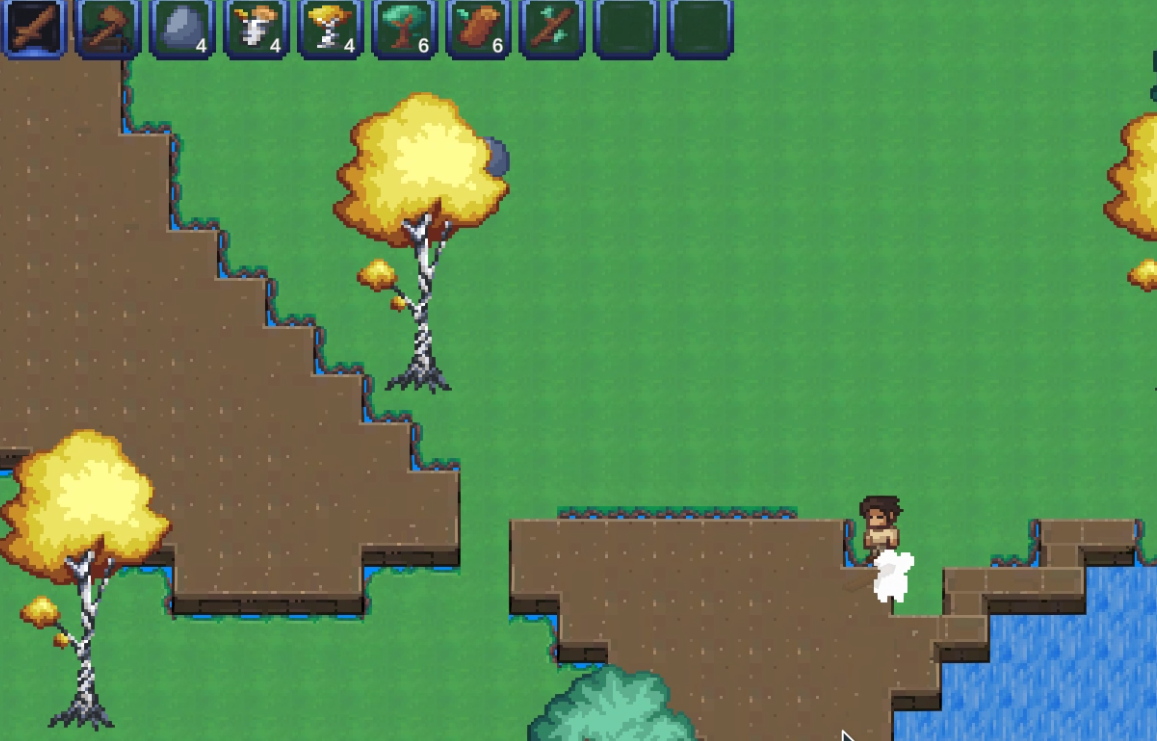Select the axe in the hotbar

(x=108, y=29)
